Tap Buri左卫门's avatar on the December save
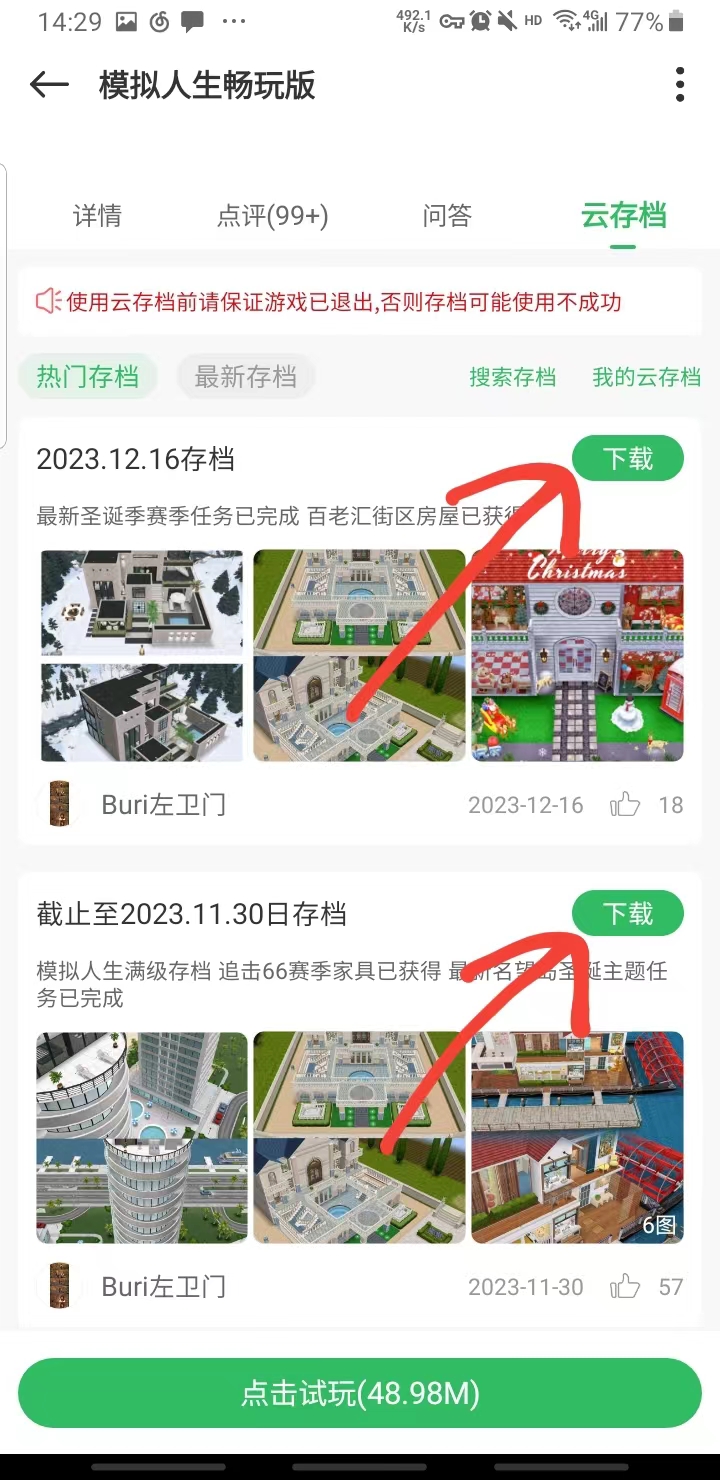 point(59,804)
